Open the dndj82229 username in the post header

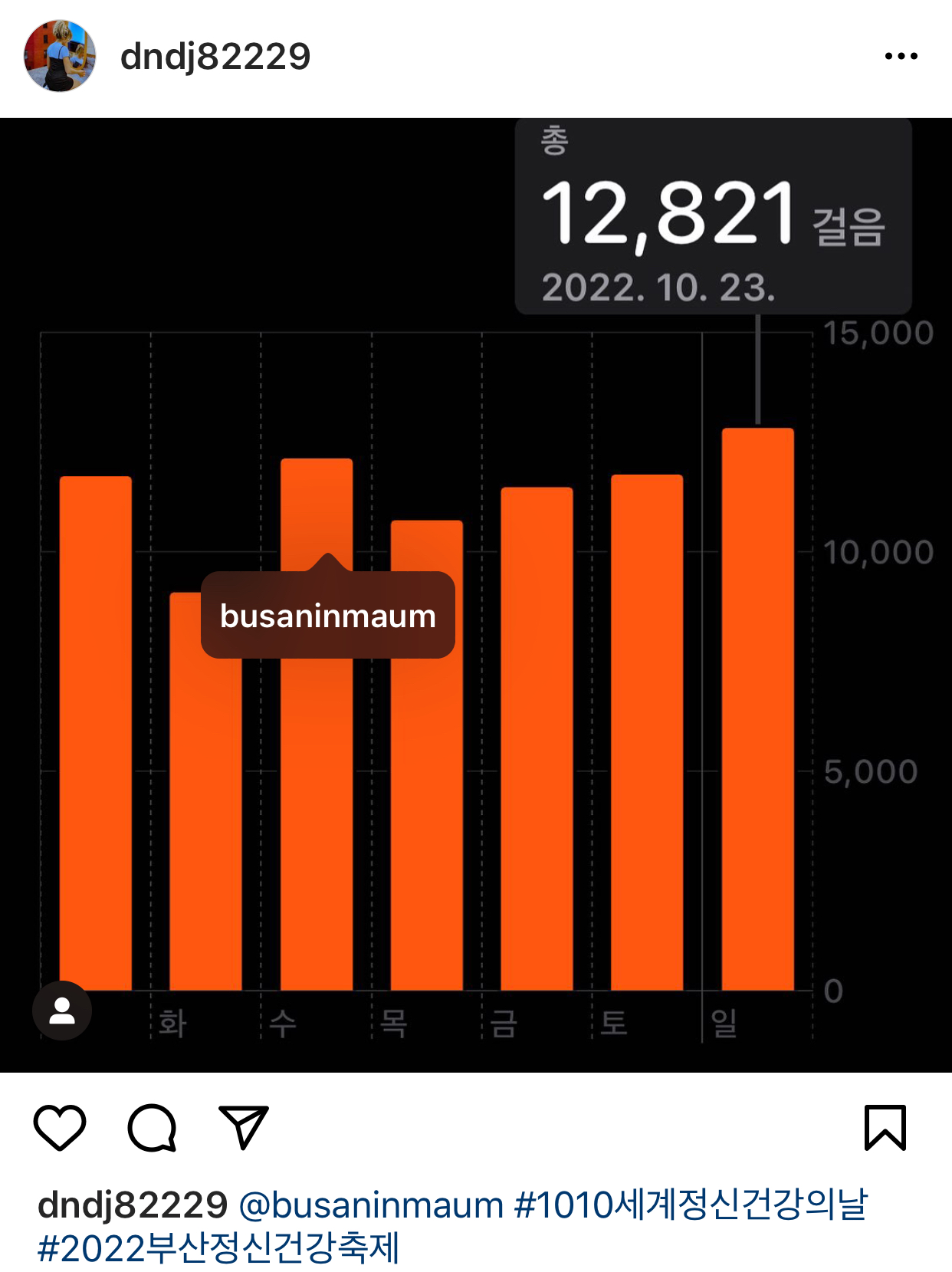coord(215,56)
